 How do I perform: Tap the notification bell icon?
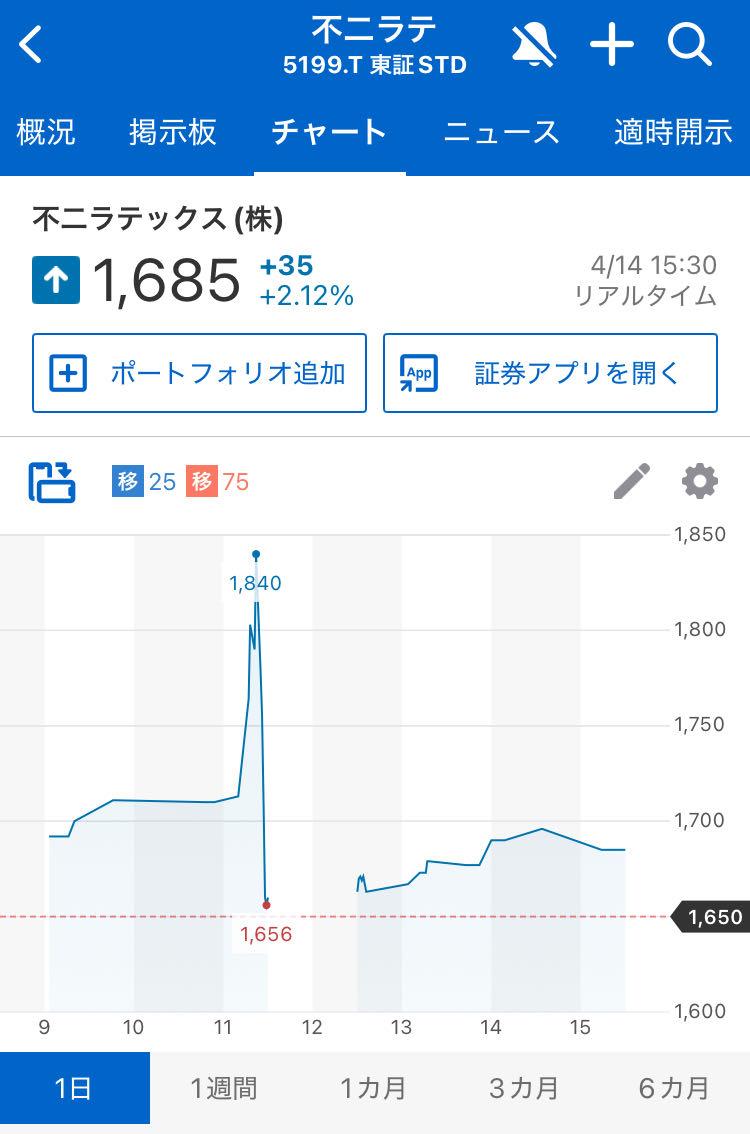pyautogui.click(x=533, y=44)
